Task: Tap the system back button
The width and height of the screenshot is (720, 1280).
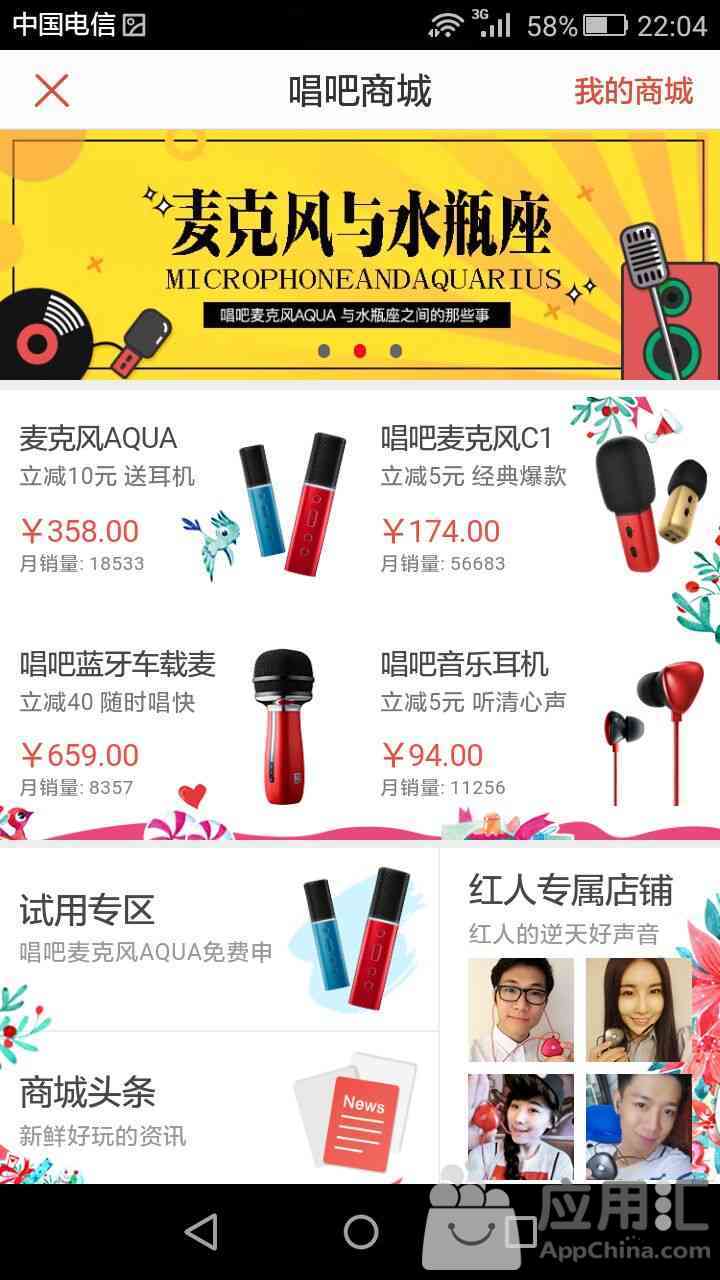Action: pyautogui.click(x=201, y=1232)
